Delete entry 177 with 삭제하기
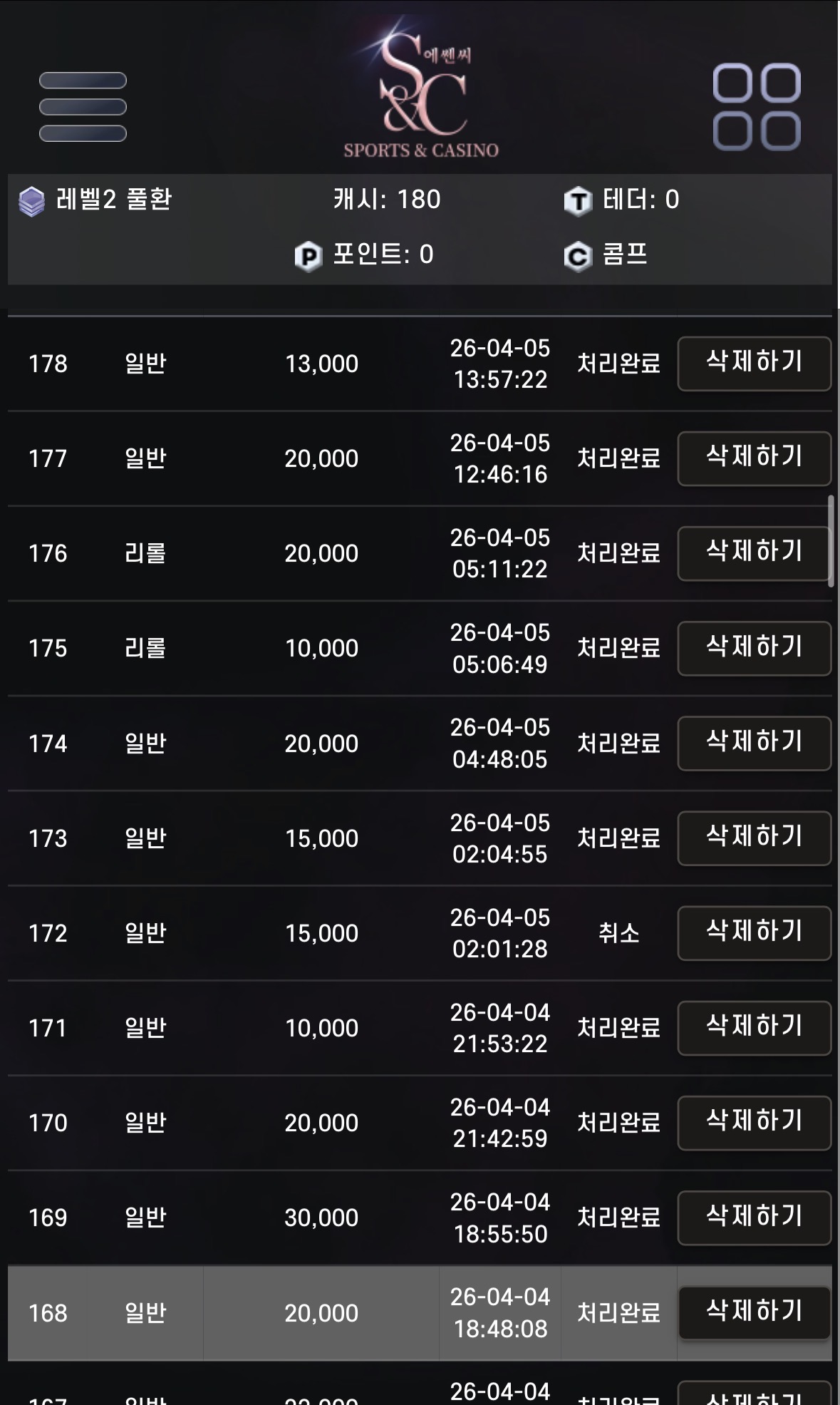Screen dimensions: 840x1405 point(754,458)
